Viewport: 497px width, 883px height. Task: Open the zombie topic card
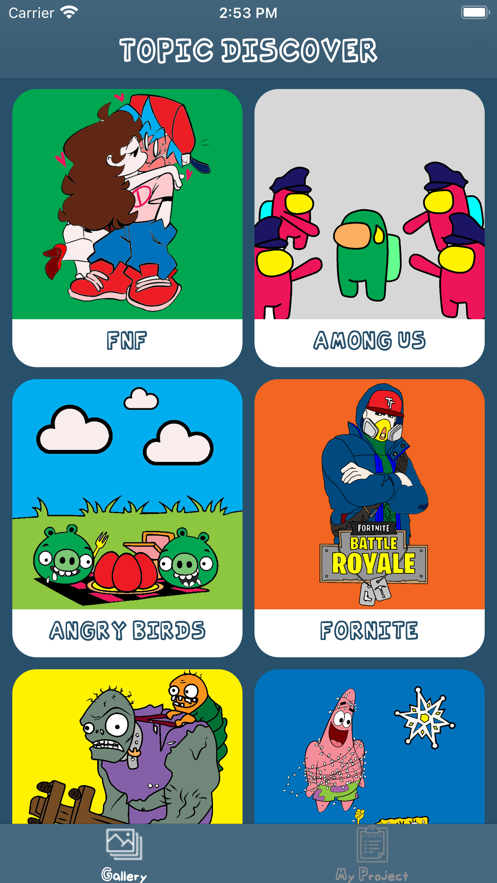tap(127, 747)
